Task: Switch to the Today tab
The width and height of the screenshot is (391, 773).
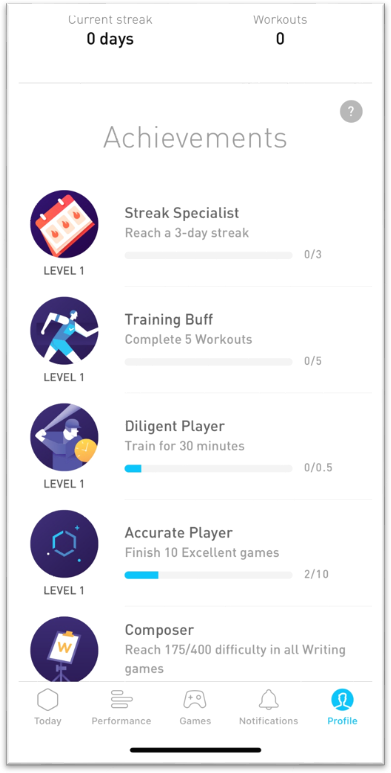Action: (x=48, y=707)
